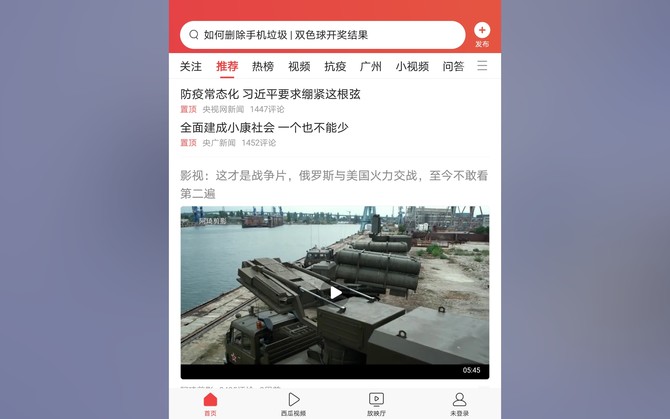The width and height of the screenshot is (670, 419).
Task: Open article 全面建成小康社会 一个也不能少
Action: [x=264, y=127]
